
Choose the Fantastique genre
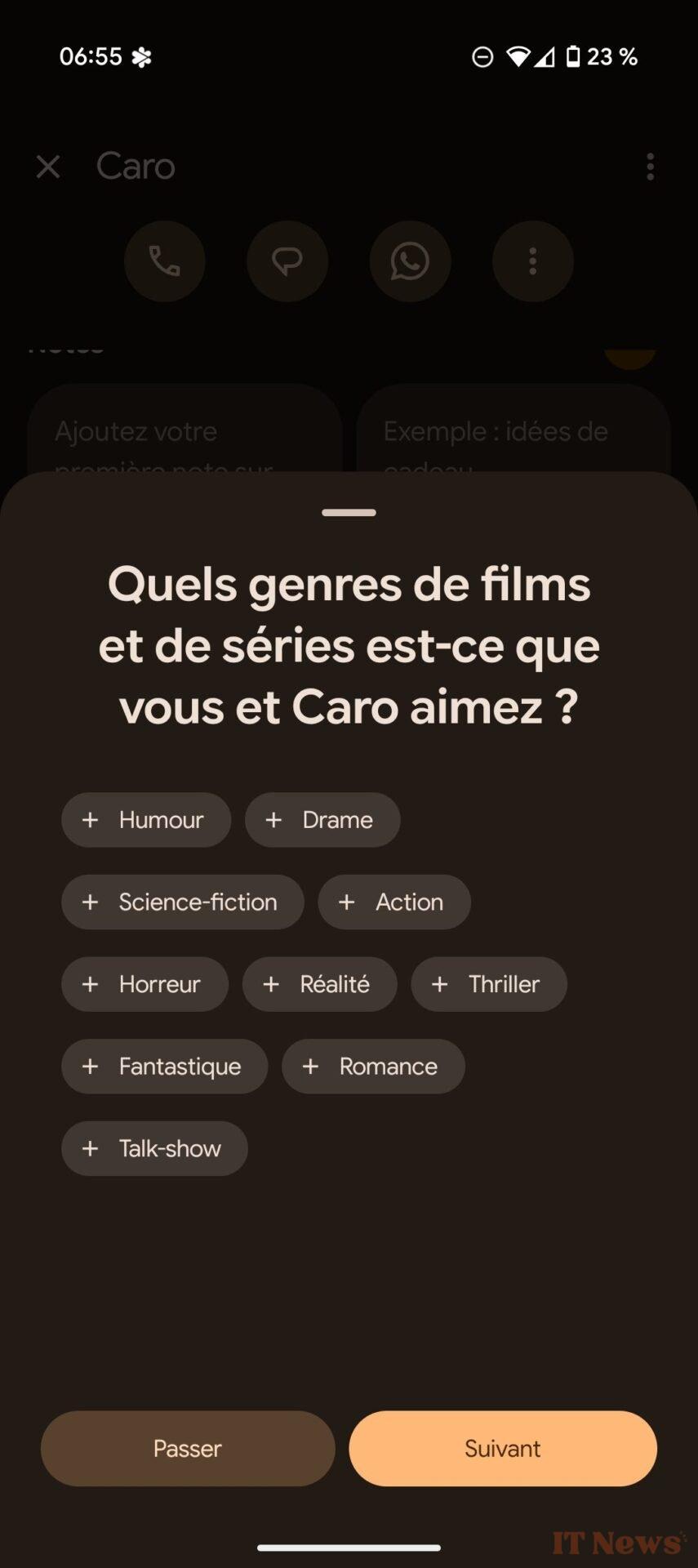165,1067
